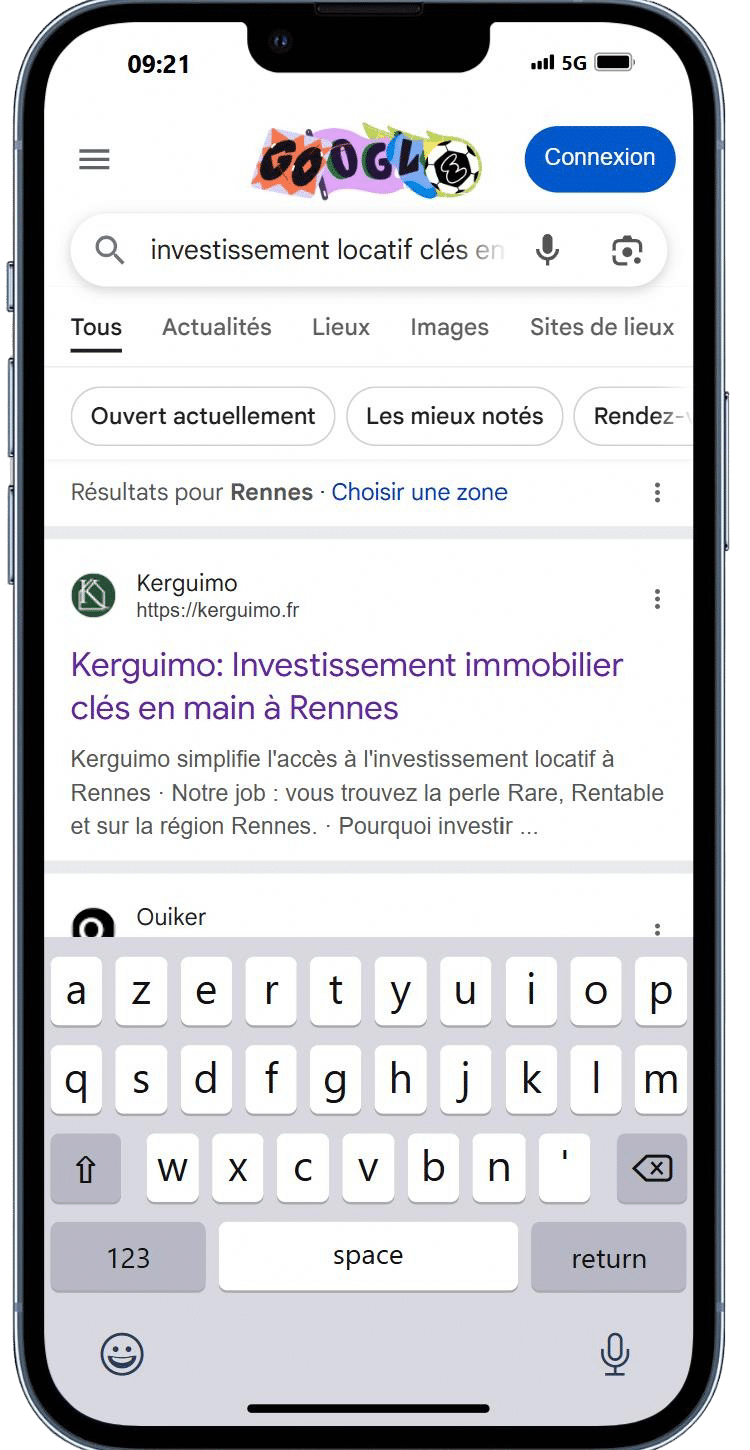The width and height of the screenshot is (750, 1450).
Task: Open the emoji keyboard
Action: point(122,1354)
